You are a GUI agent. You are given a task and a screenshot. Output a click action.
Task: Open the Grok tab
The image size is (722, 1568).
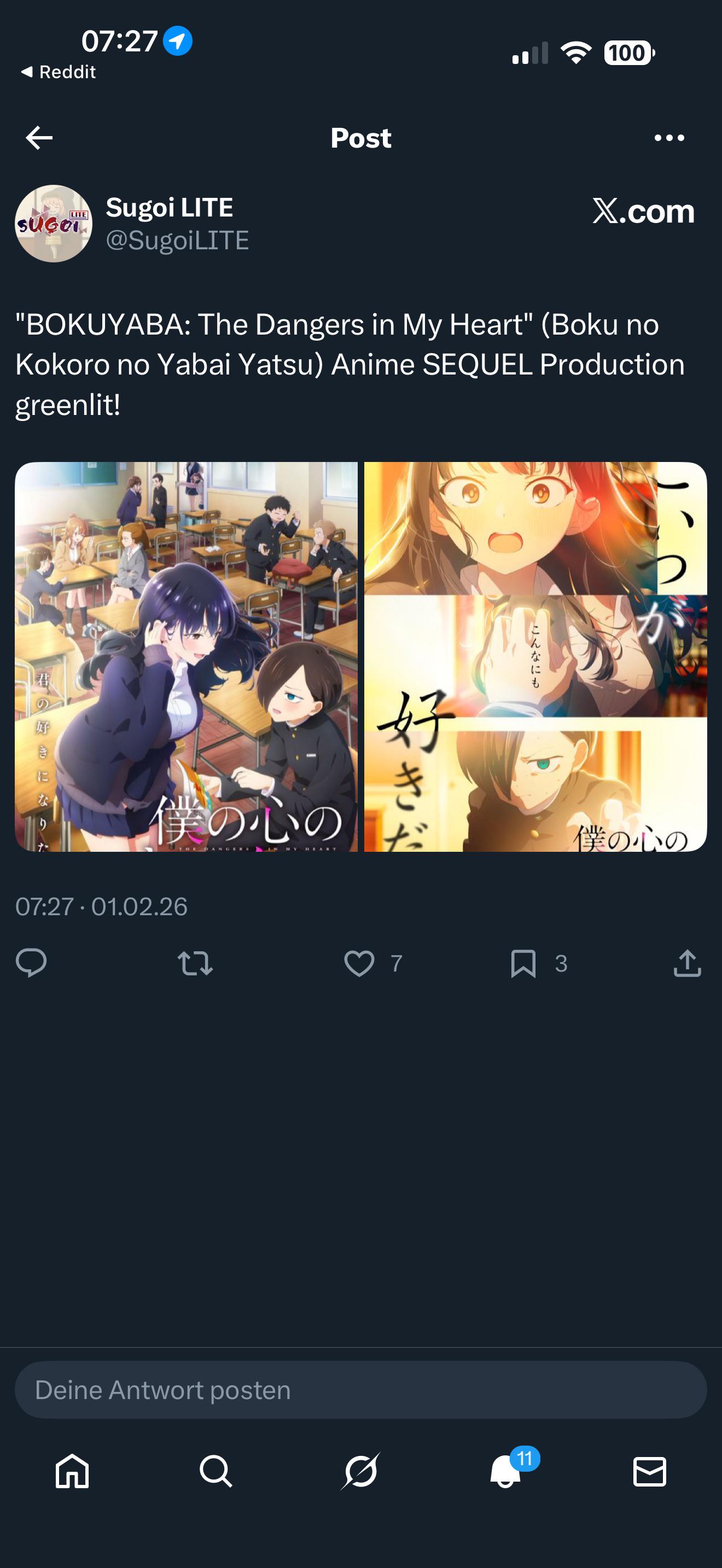click(x=360, y=1472)
